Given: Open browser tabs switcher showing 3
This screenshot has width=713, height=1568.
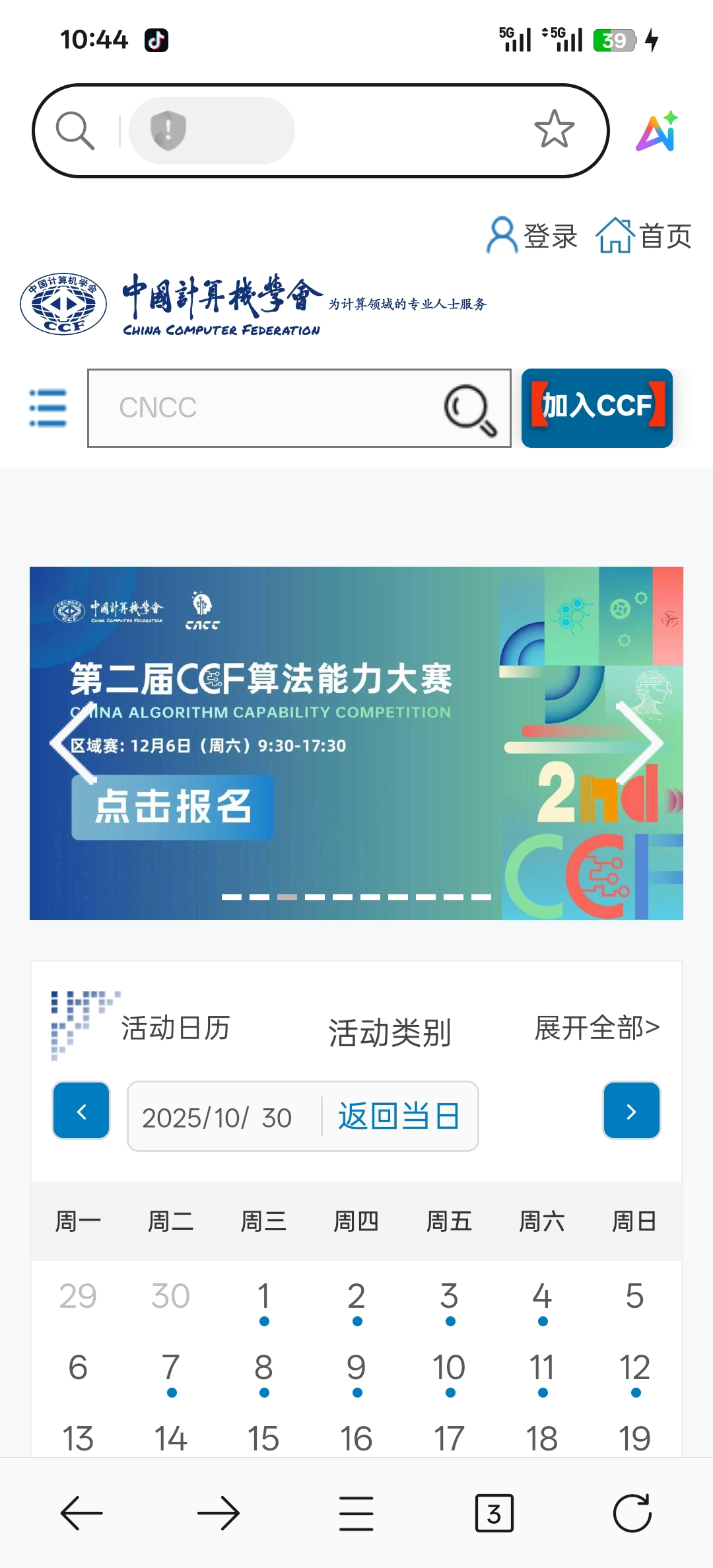Looking at the screenshot, I should 494,1513.
